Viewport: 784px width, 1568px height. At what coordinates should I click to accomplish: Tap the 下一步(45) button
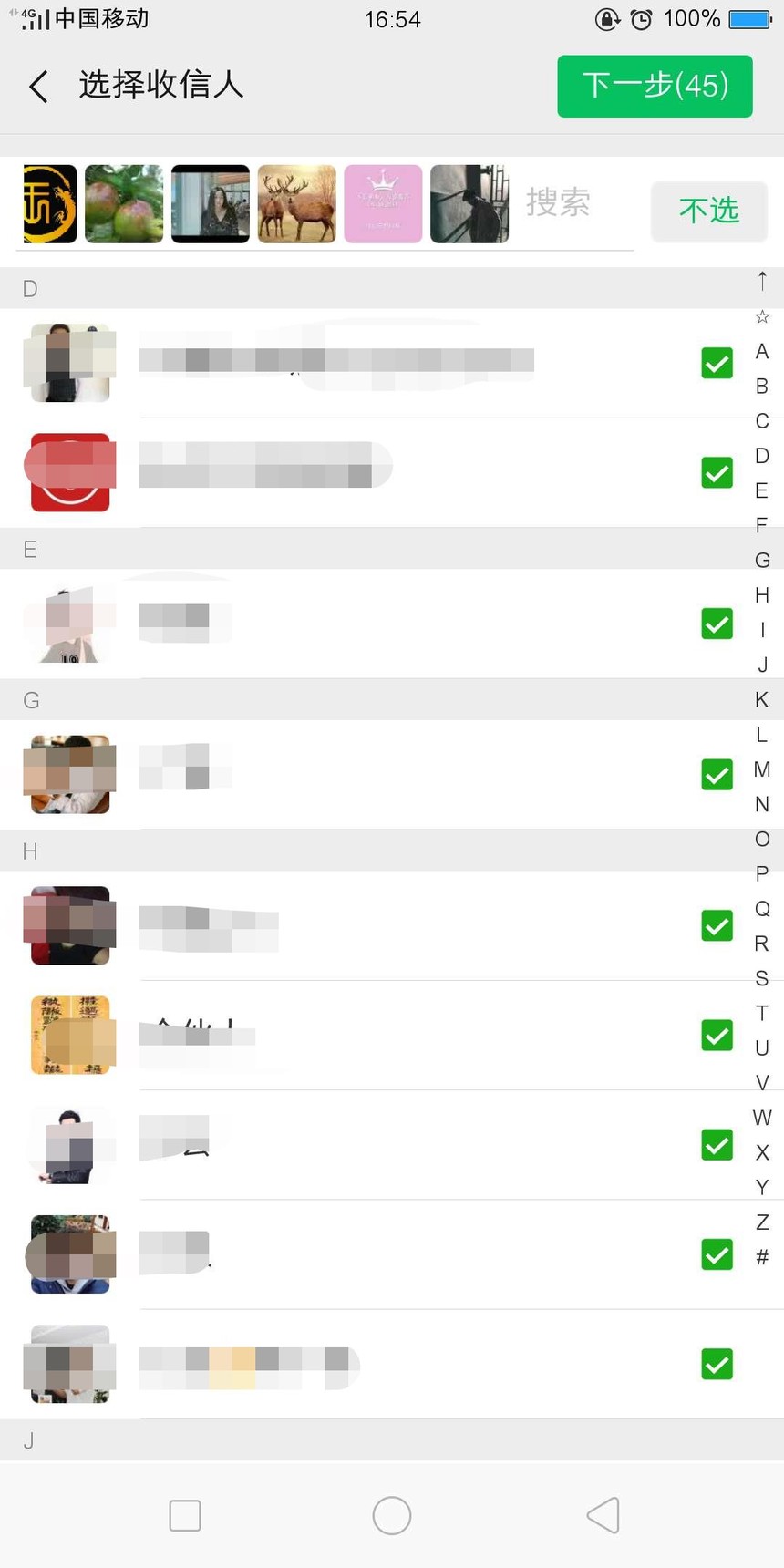point(655,86)
